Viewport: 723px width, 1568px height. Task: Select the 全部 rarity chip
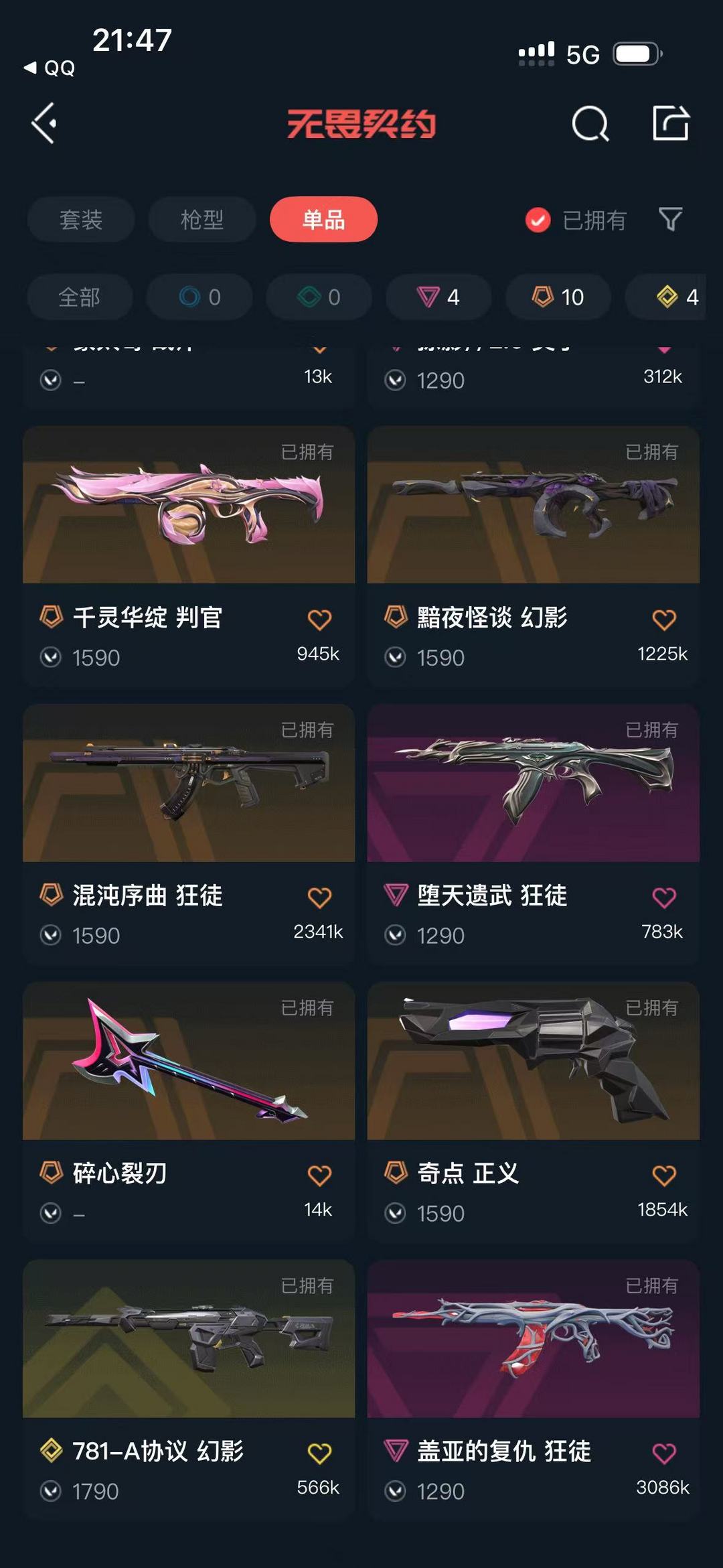(80, 297)
